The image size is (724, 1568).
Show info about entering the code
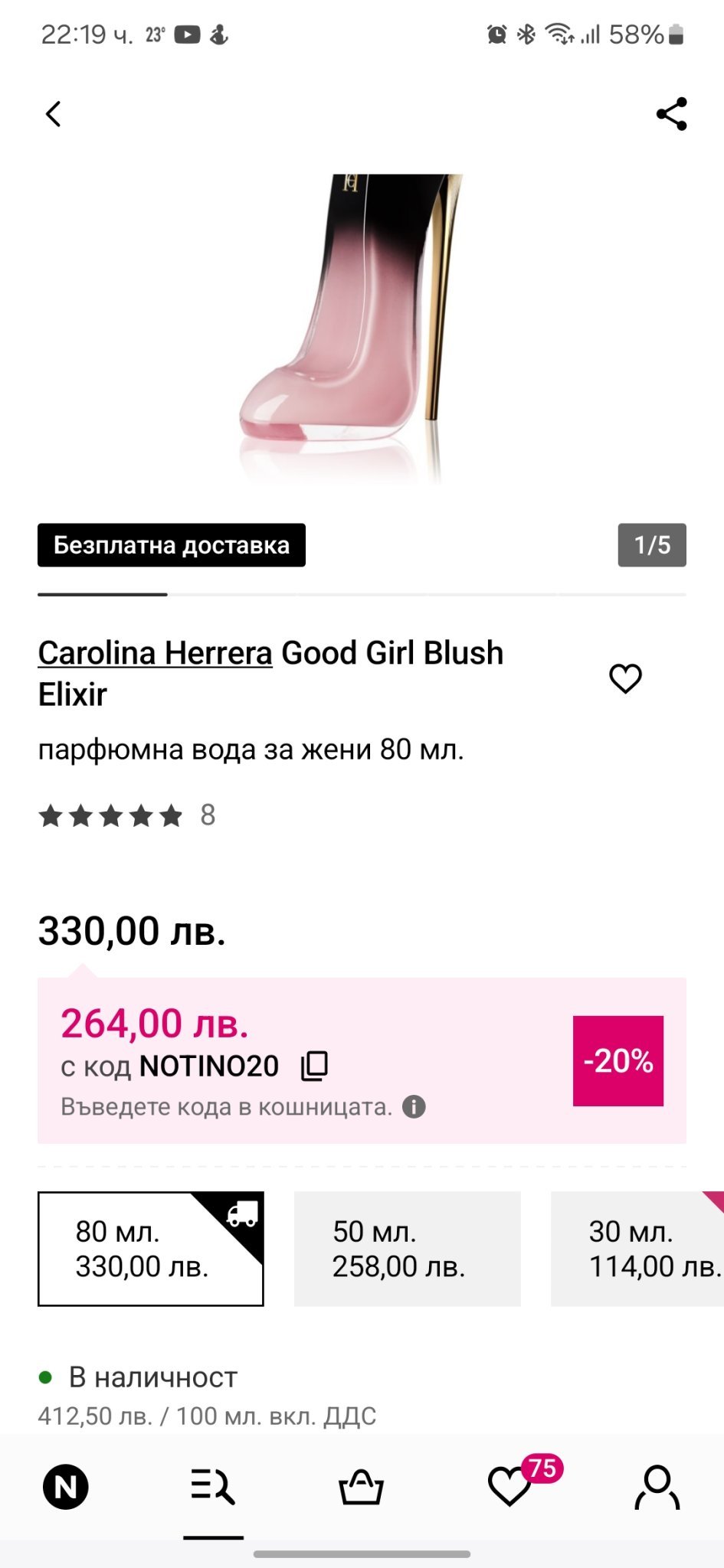click(414, 1107)
